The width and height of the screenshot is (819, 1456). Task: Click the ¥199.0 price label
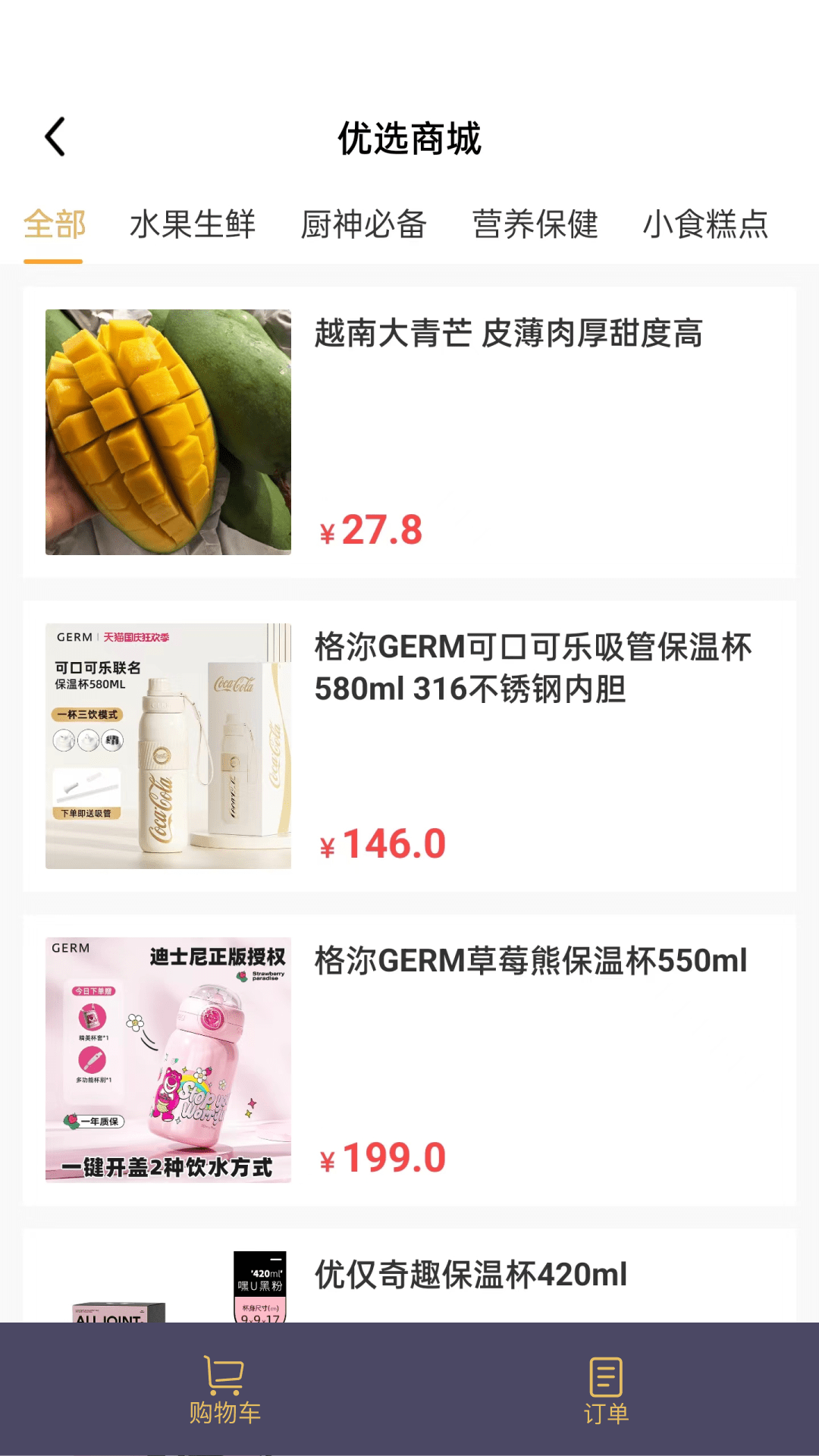click(x=383, y=1158)
